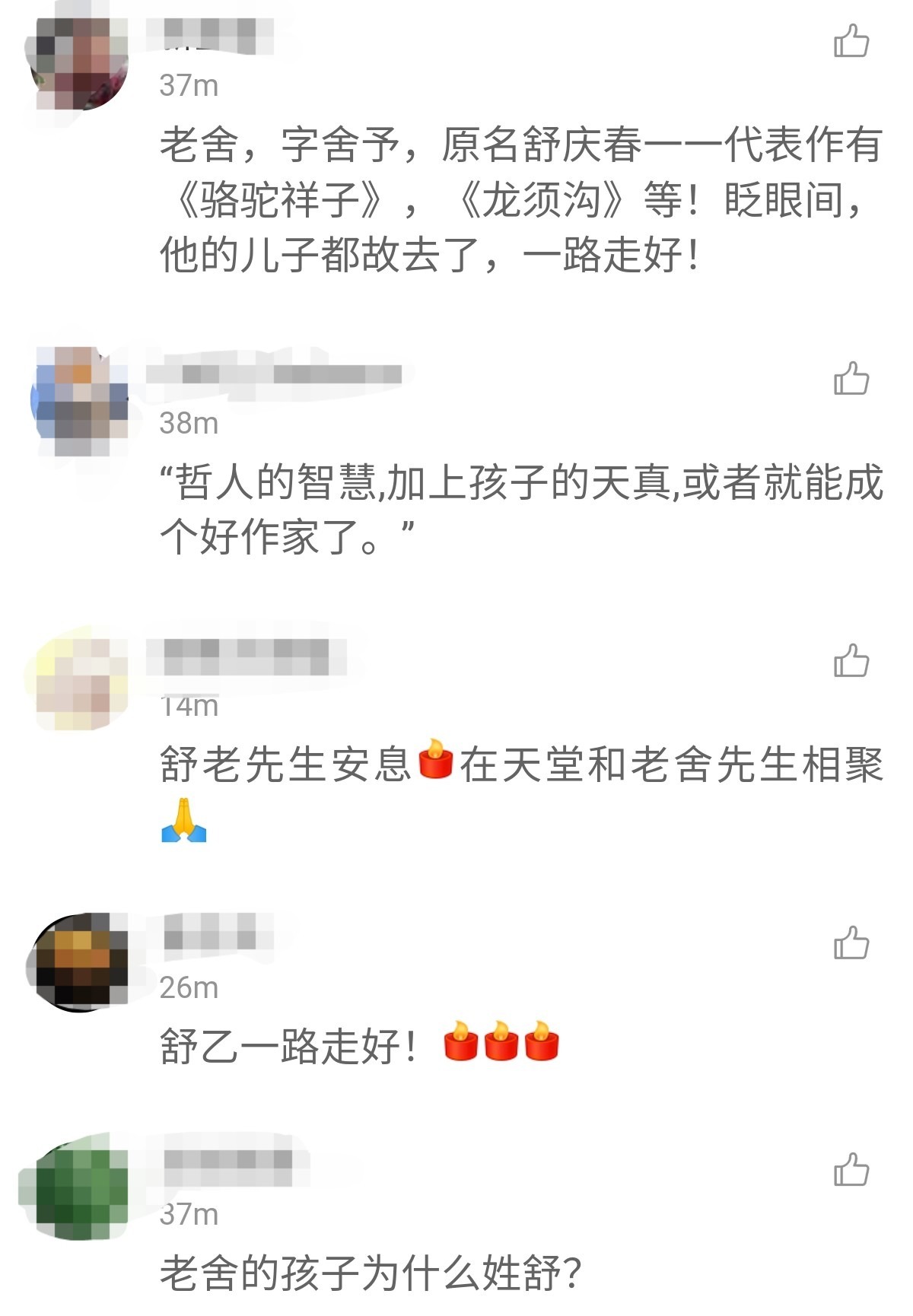Like the comment 舒老先生安息
Viewport: 913px width, 1316px height.
(x=851, y=660)
